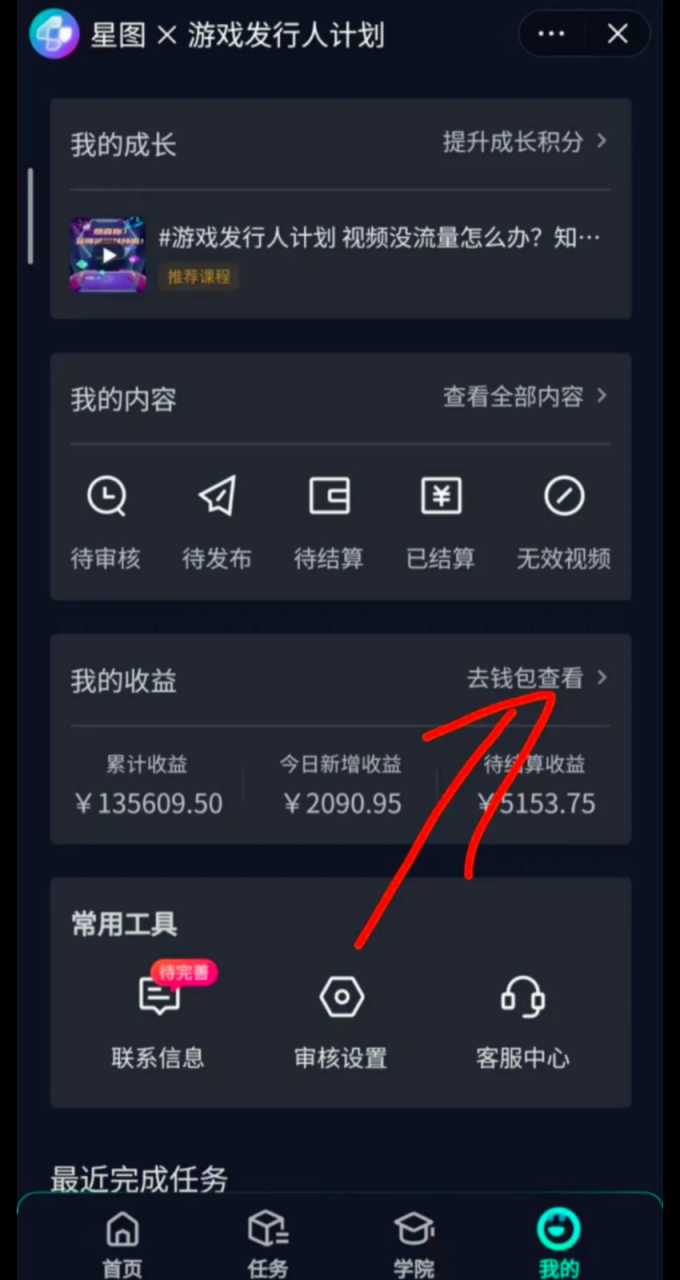View all content via 查看全部内容

click(x=524, y=397)
